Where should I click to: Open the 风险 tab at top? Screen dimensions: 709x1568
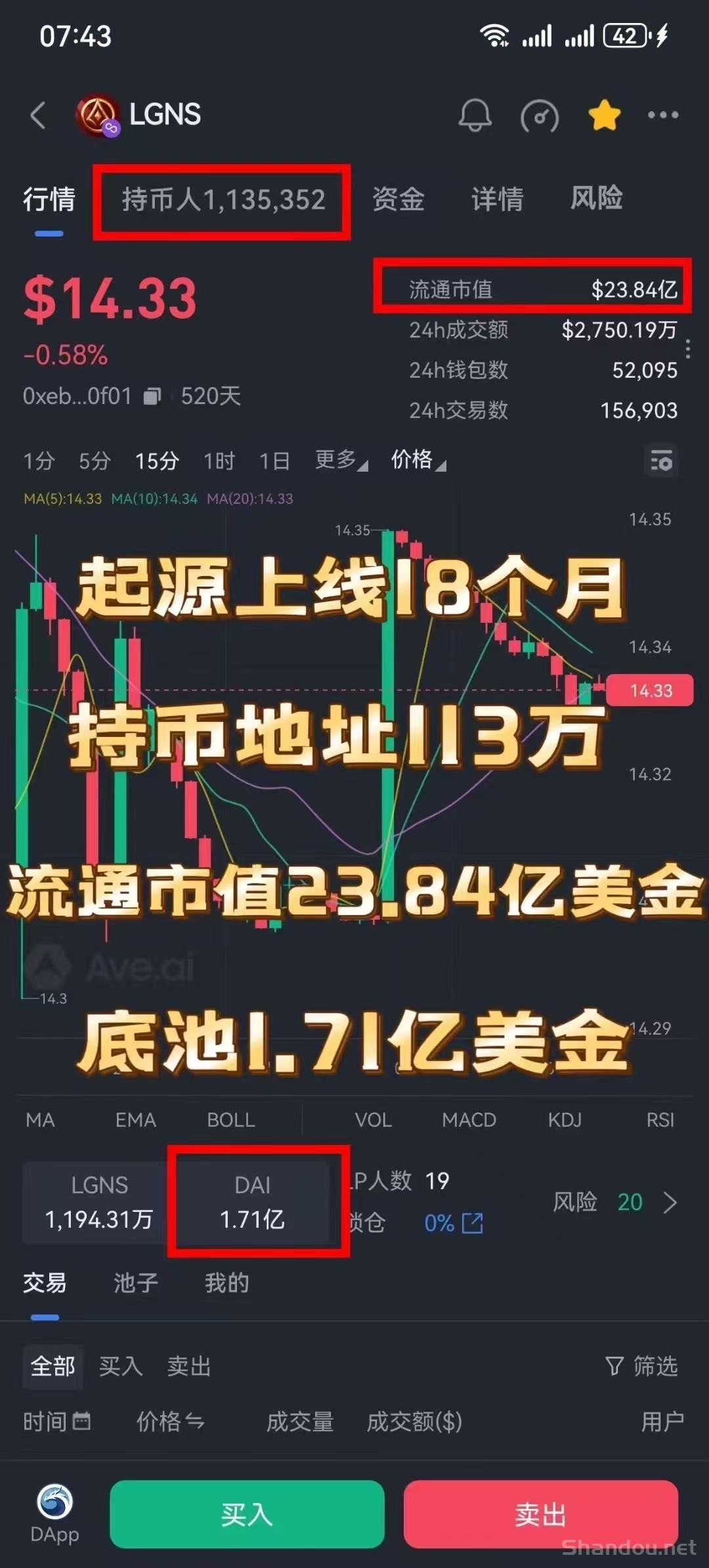(x=596, y=198)
